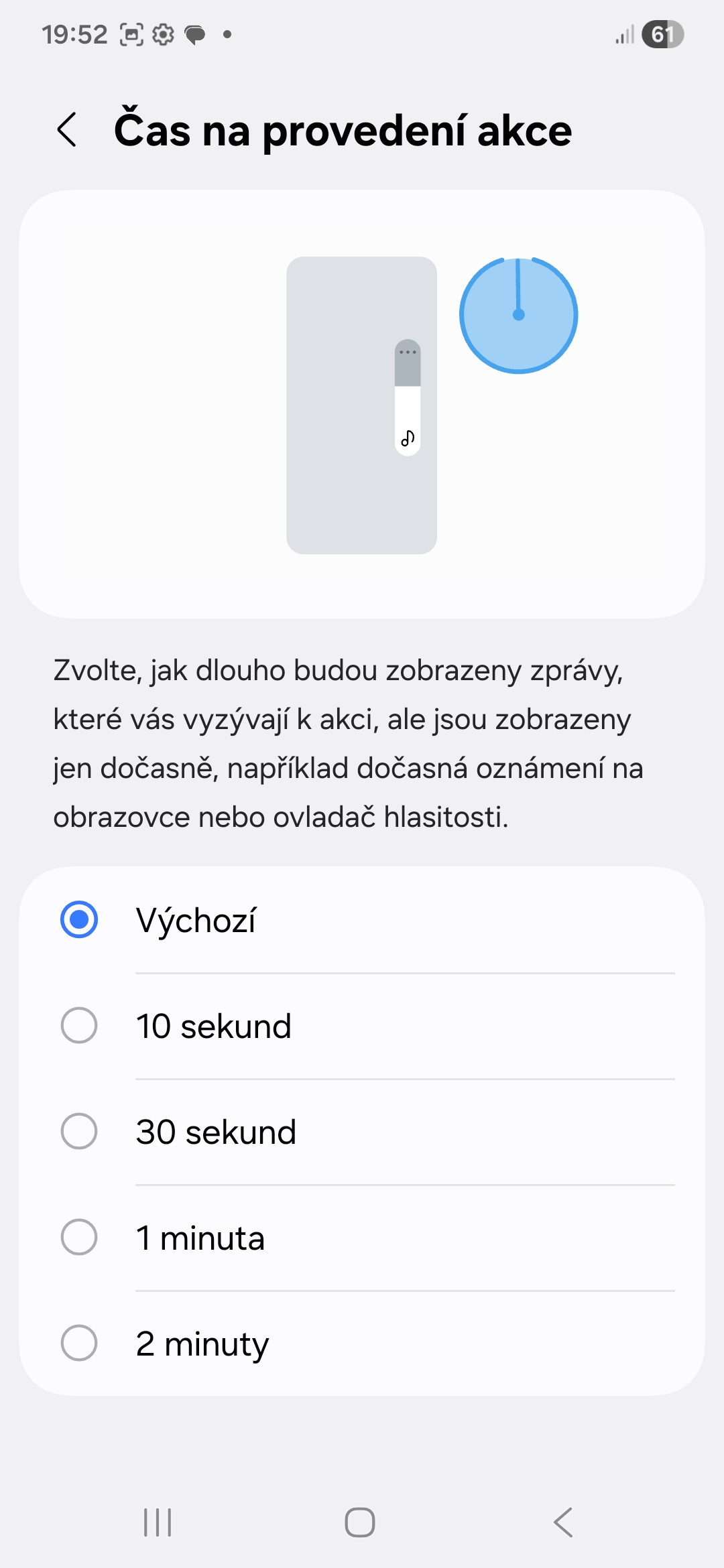Tap the system home button
724x1568 pixels.
(360, 1522)
